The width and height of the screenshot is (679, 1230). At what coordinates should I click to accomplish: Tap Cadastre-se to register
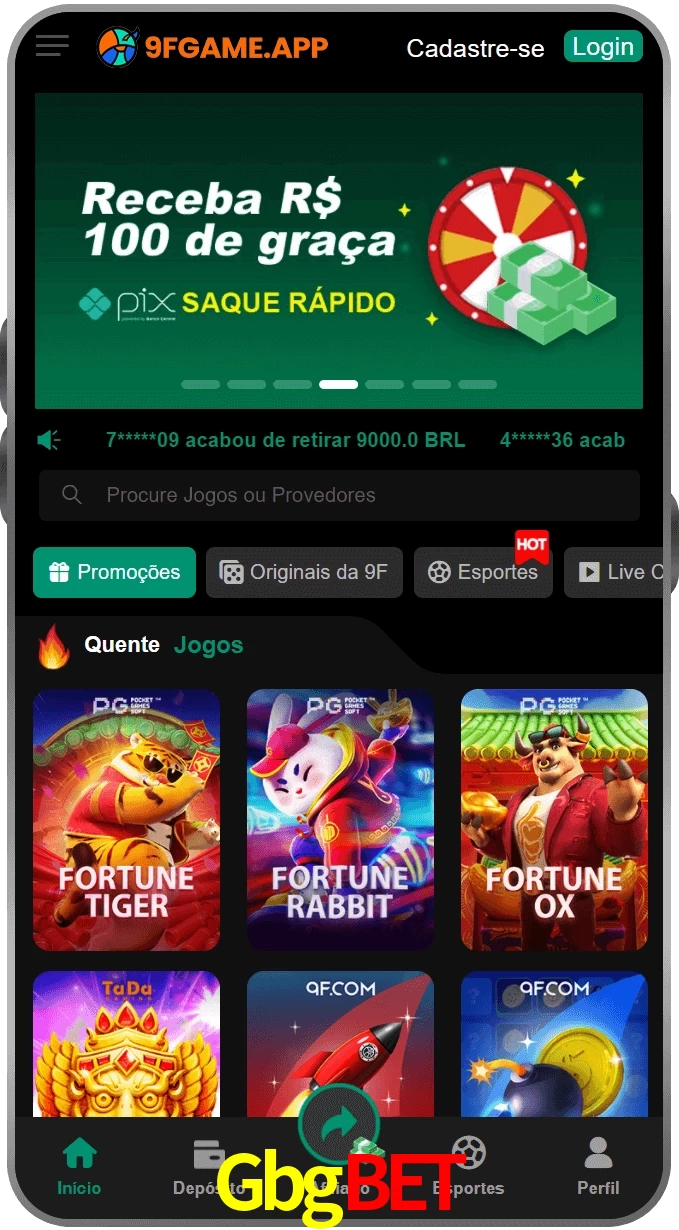pyautogui.click(x=475, y=48)
